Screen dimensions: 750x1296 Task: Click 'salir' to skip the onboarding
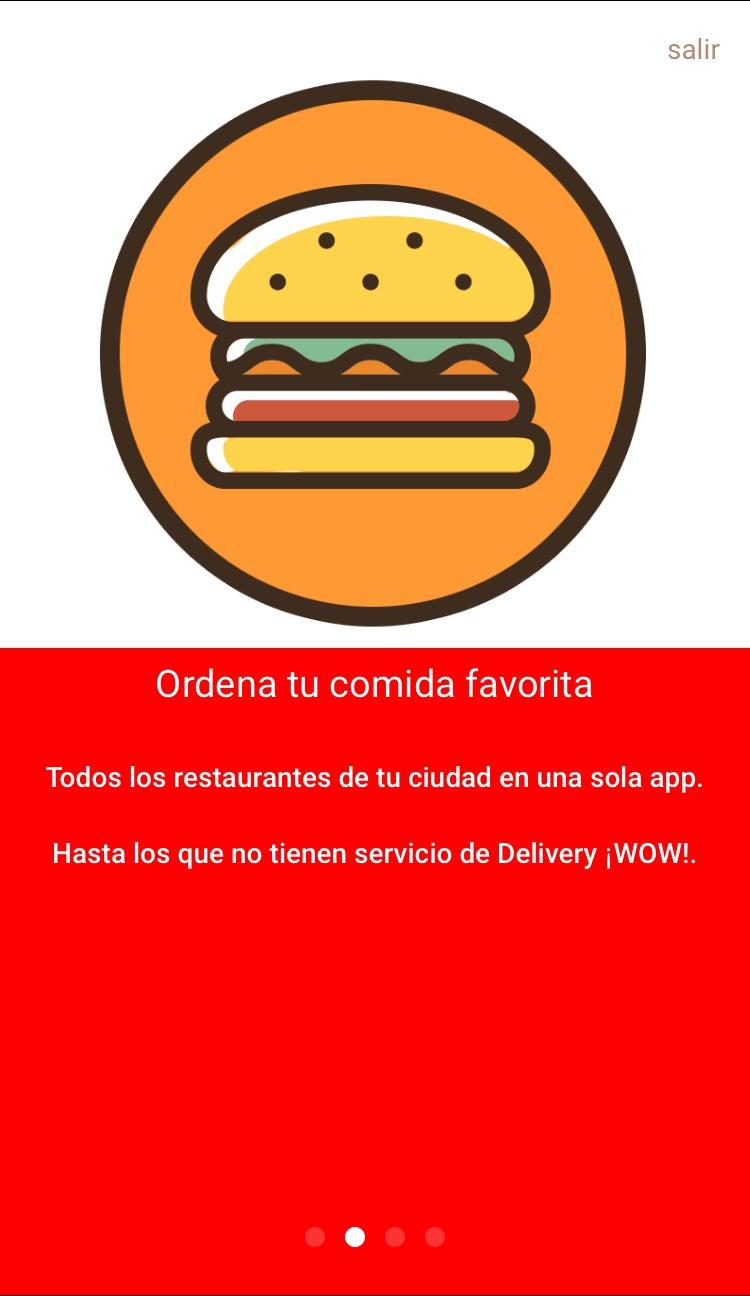[693, 50]
